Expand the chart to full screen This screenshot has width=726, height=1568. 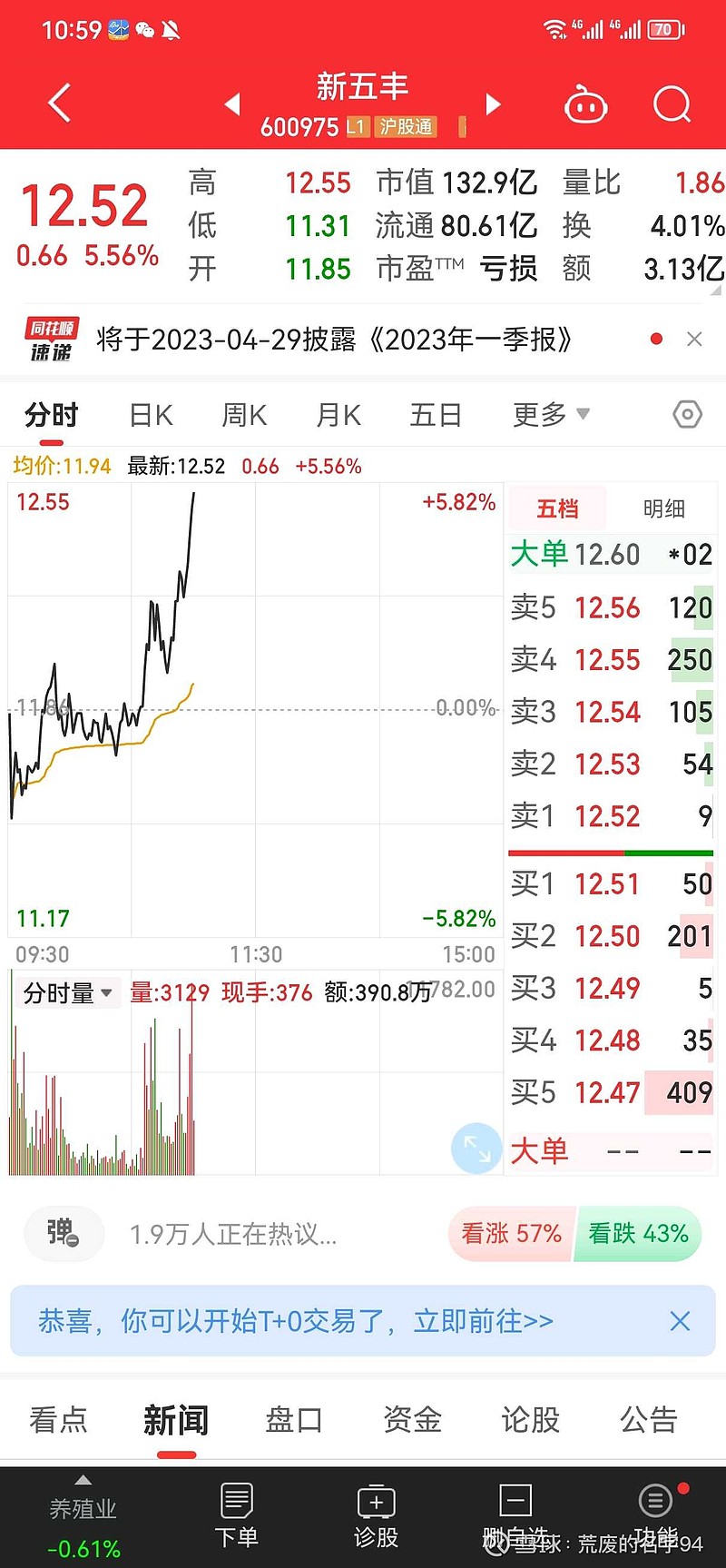[x=476, y=1148]
